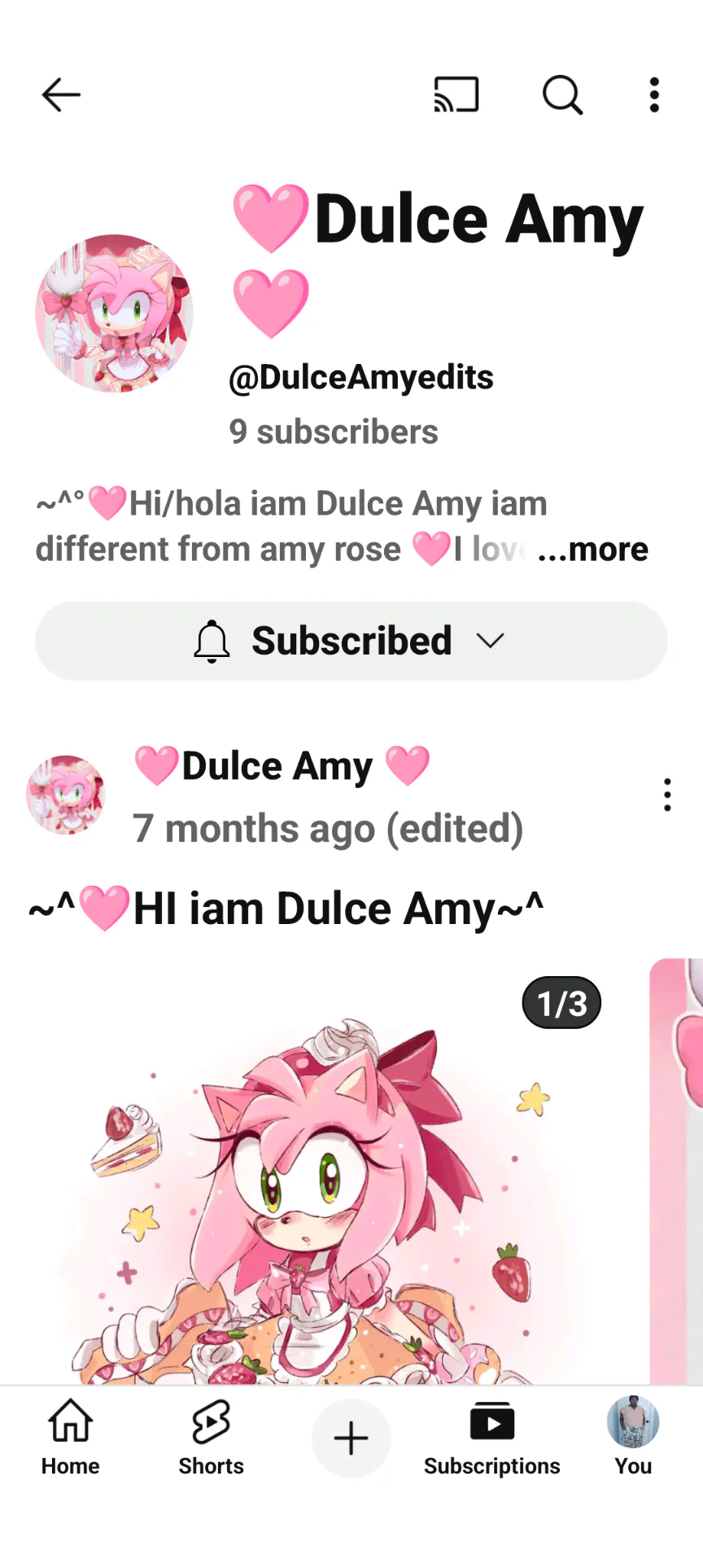This screenshot has width=703, height=1568.
Task: Open the Subscribed notification dropdown
Action: pyautogui.click(x=351, y=641)
